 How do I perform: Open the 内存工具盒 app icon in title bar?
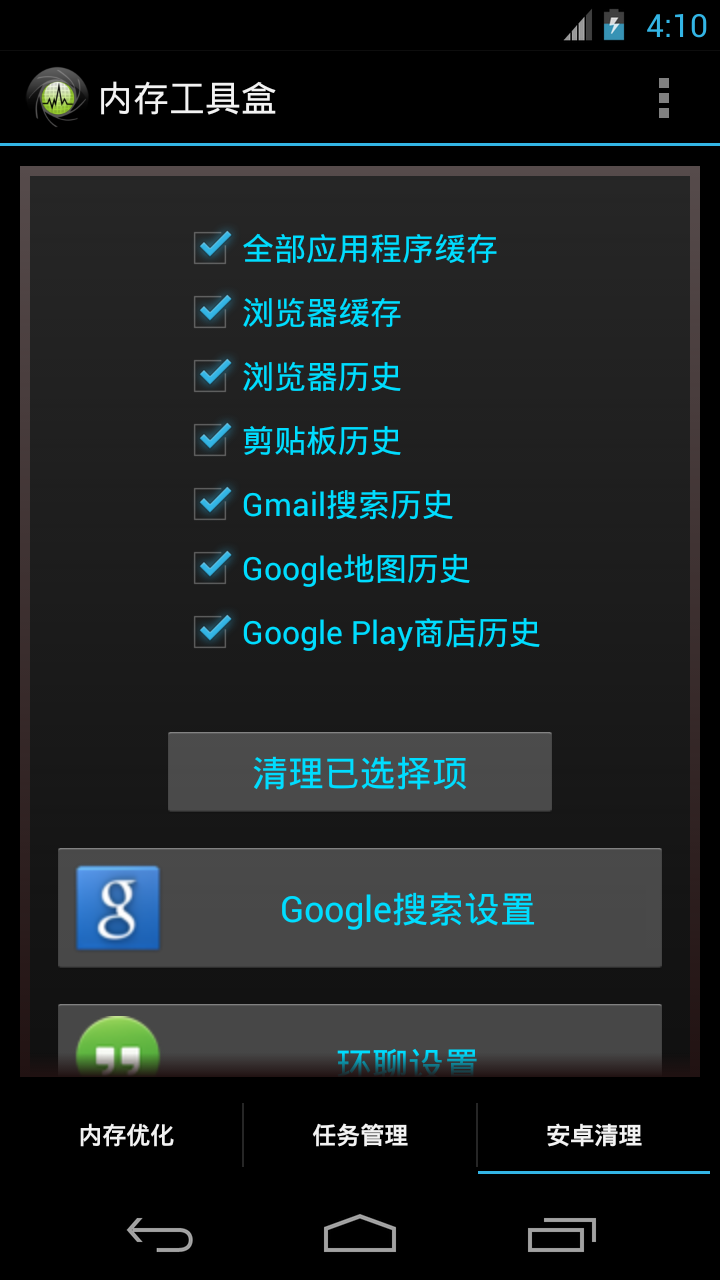56,97
